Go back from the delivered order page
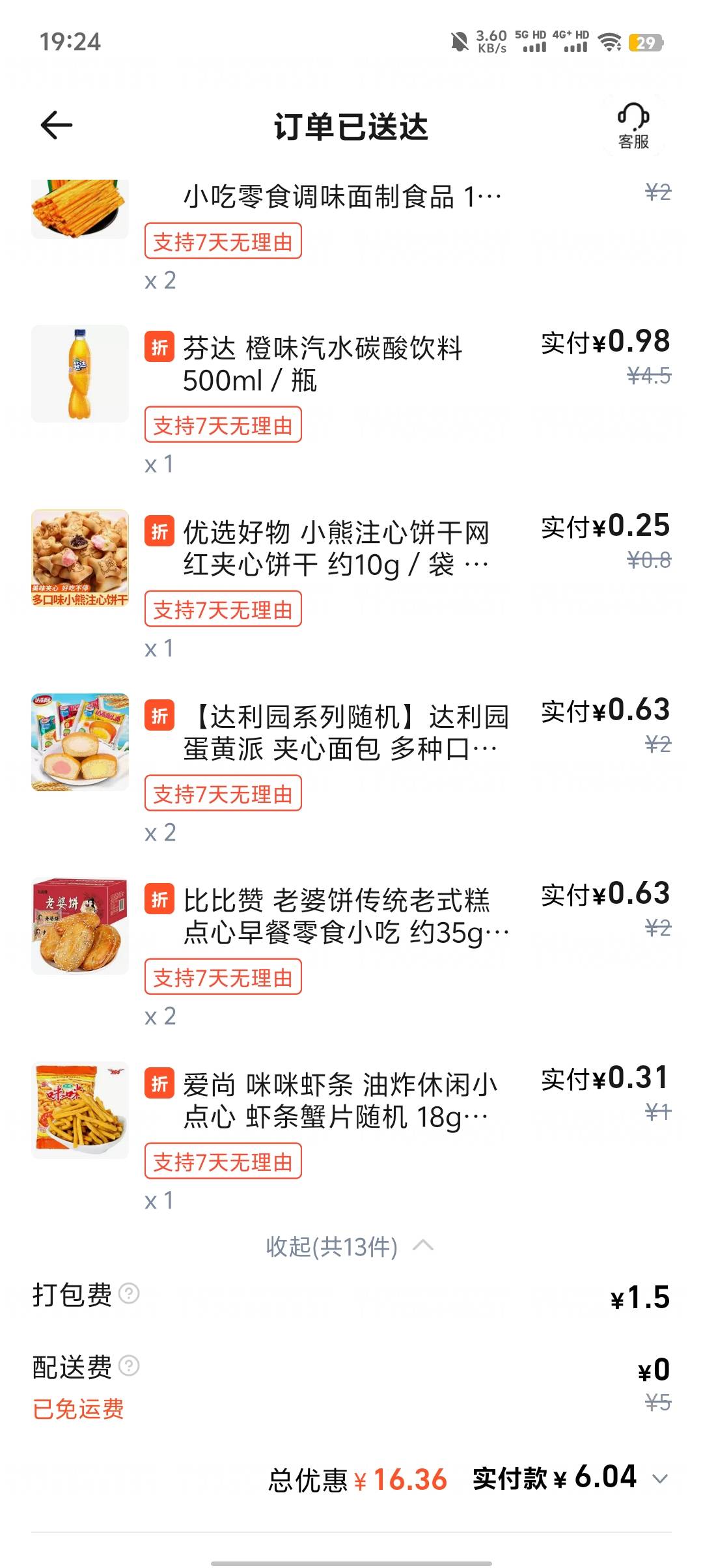 pyautogui.click(x=57, y=125)
